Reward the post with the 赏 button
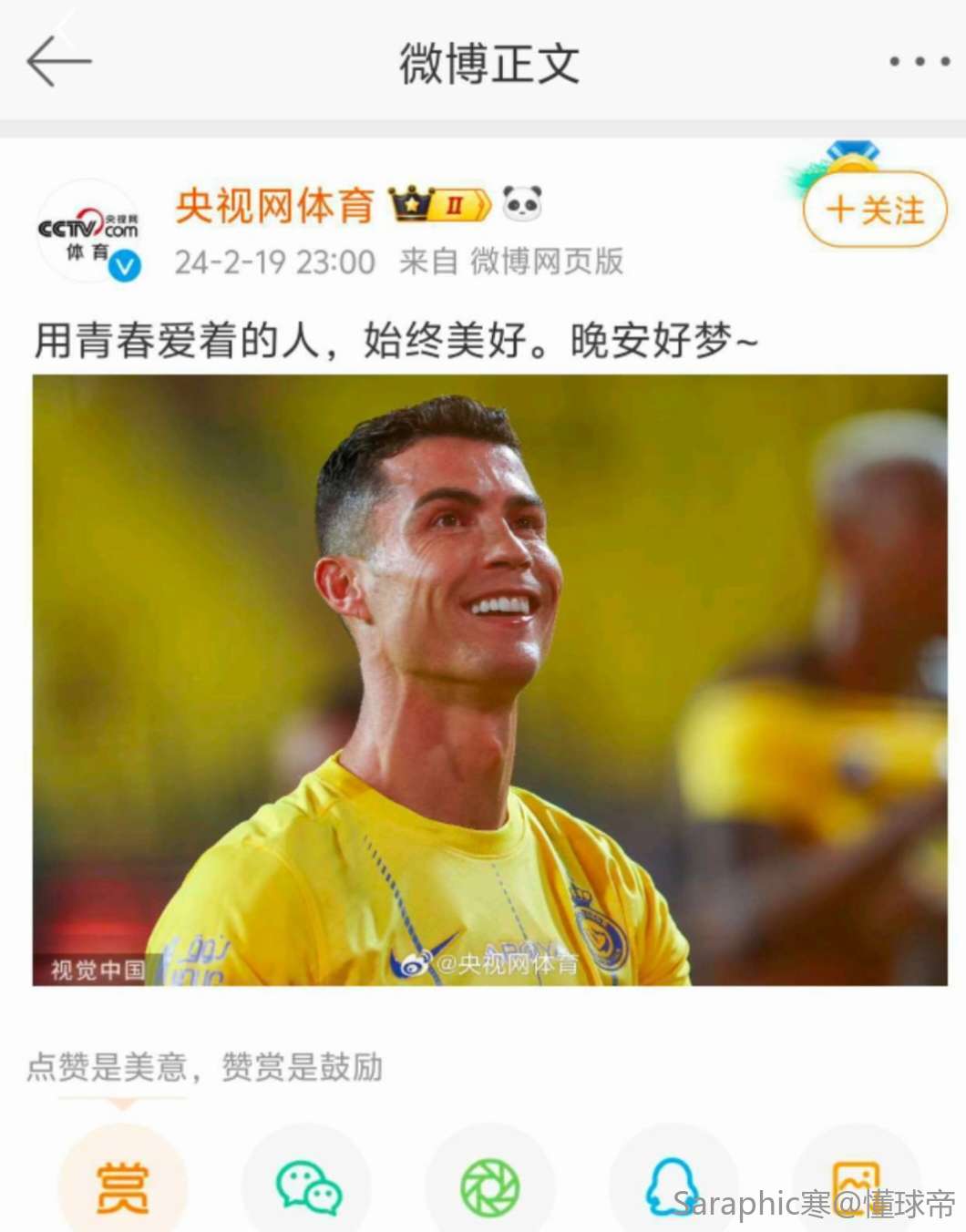Viewport: 966px width, 1232px height. coord(123,1186)
